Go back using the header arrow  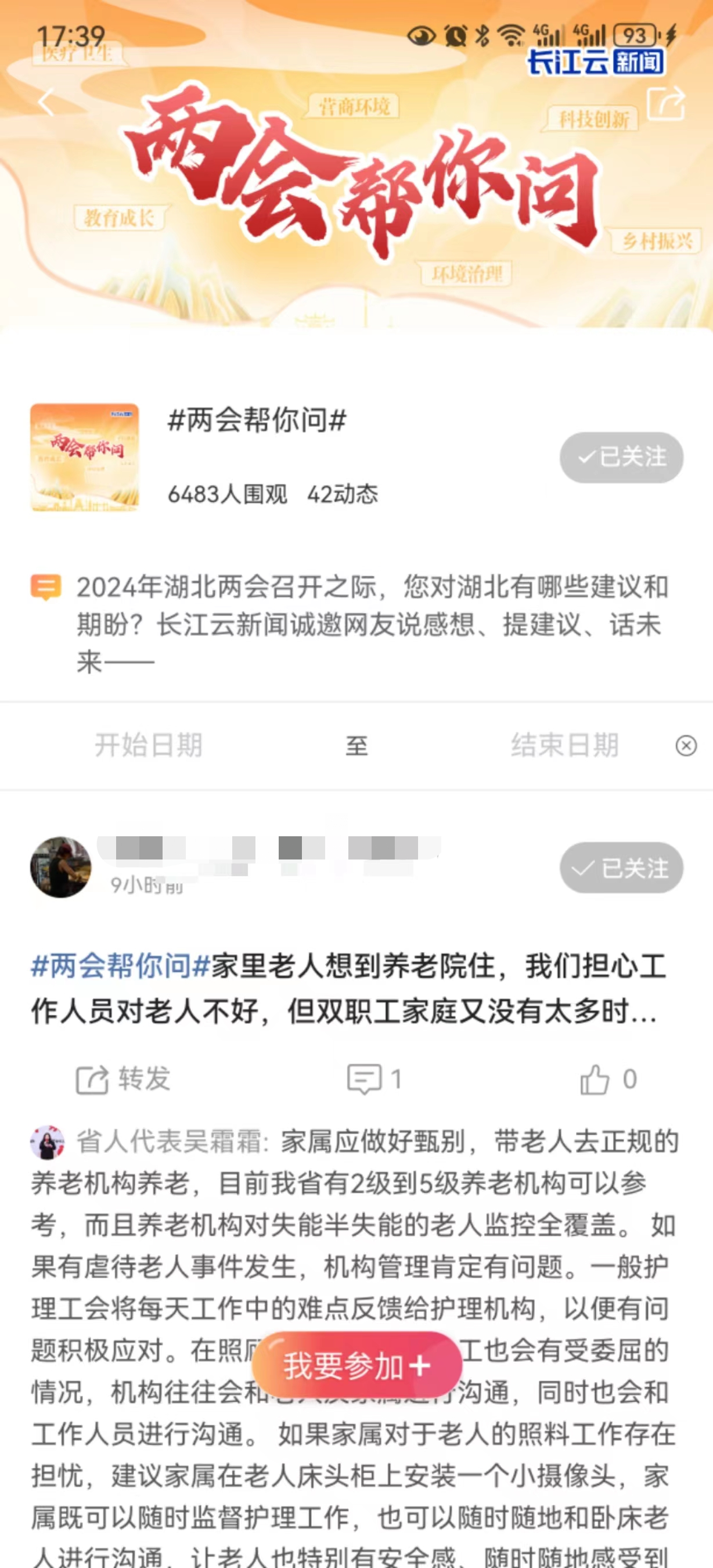pos(46,102)
